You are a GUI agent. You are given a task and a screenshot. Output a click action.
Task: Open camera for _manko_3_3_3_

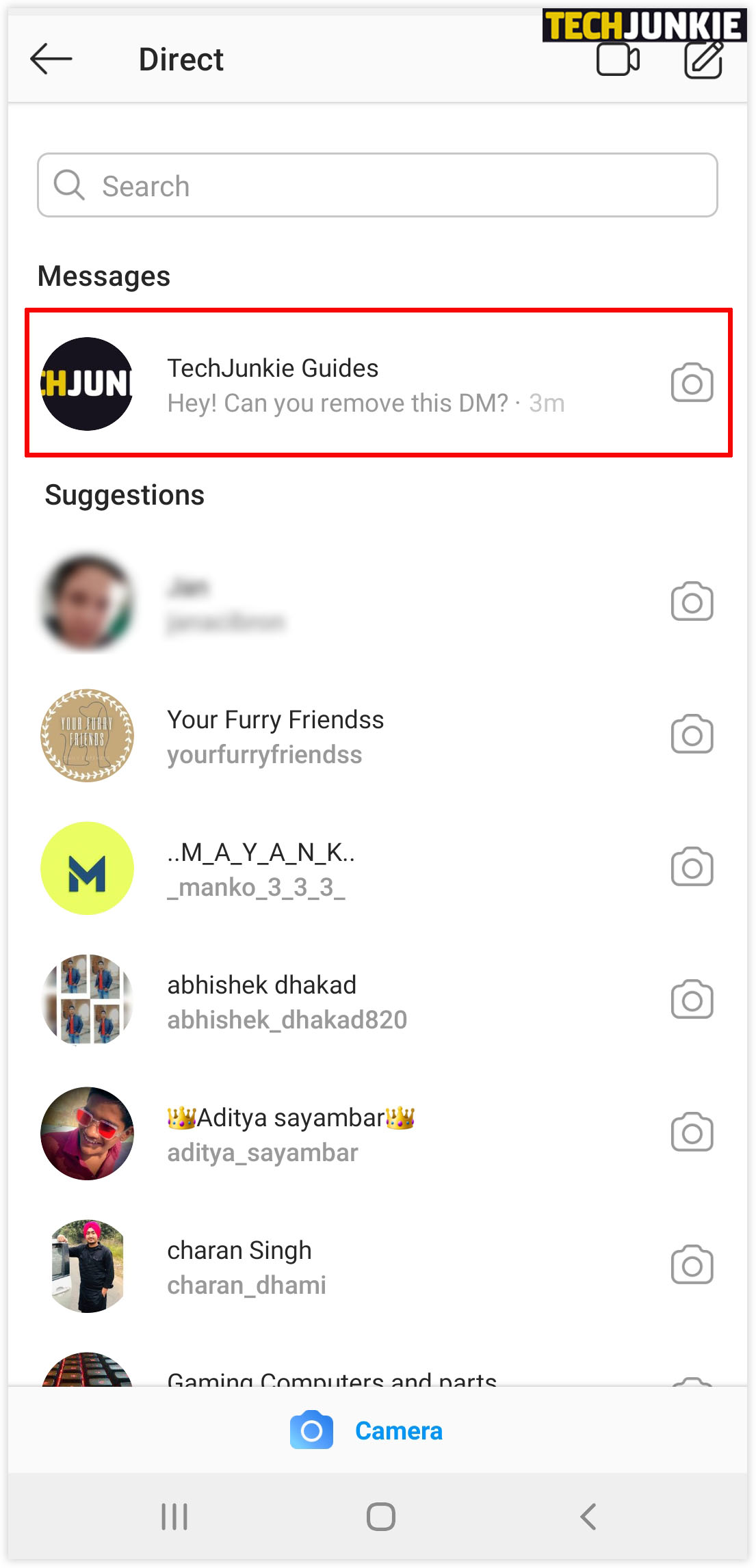692,868
